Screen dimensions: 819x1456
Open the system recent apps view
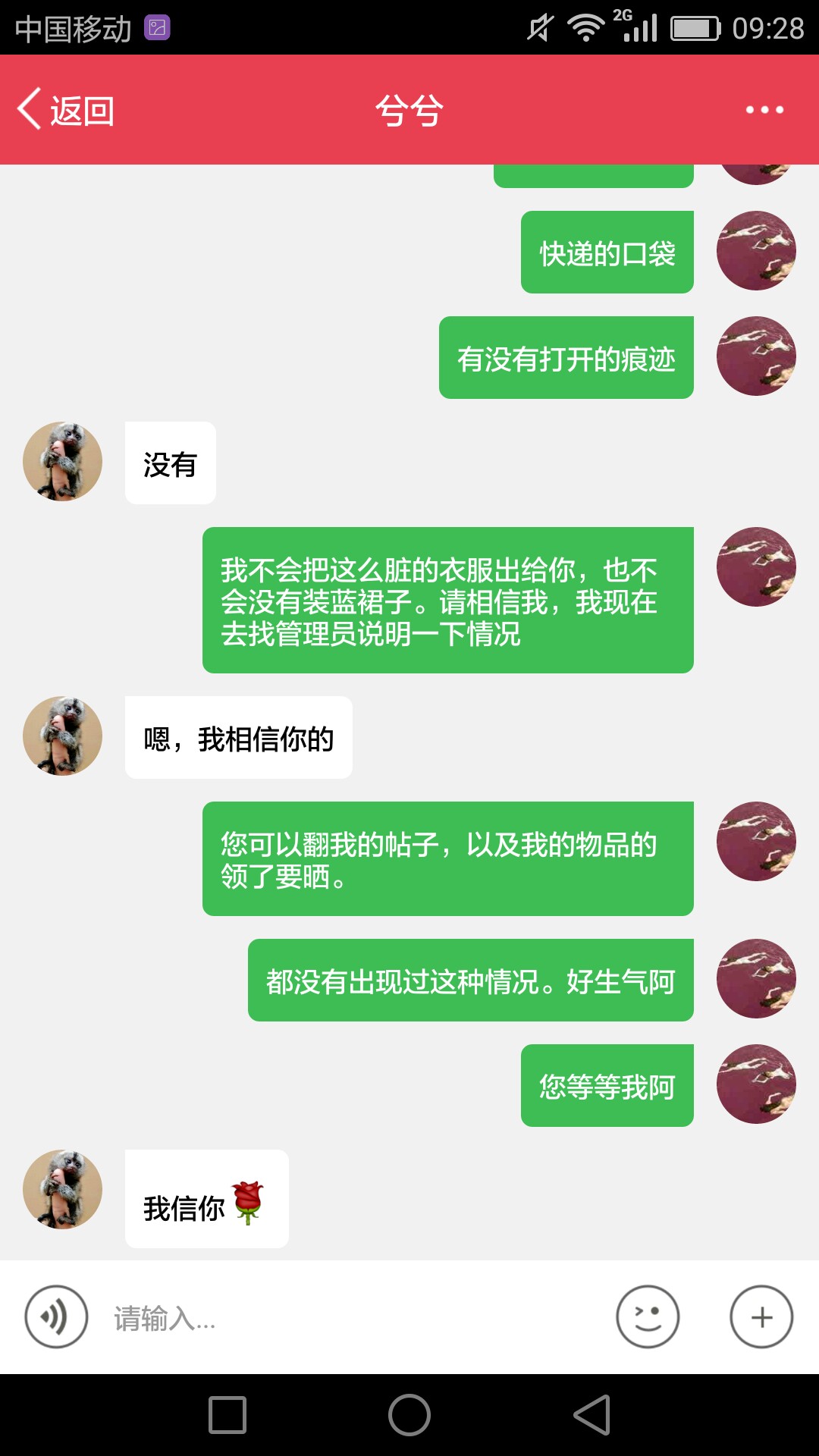[227, 1415]
